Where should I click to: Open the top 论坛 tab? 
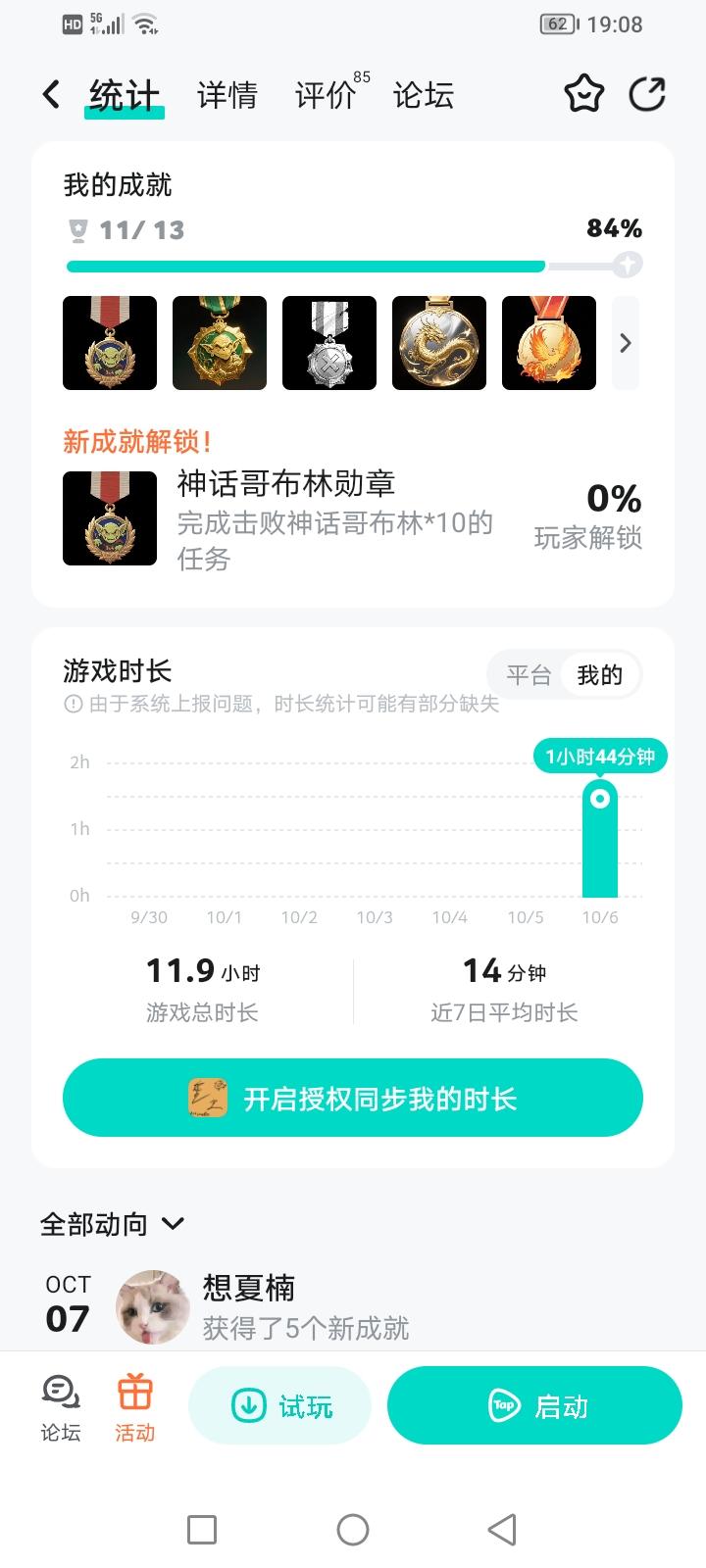423,95
